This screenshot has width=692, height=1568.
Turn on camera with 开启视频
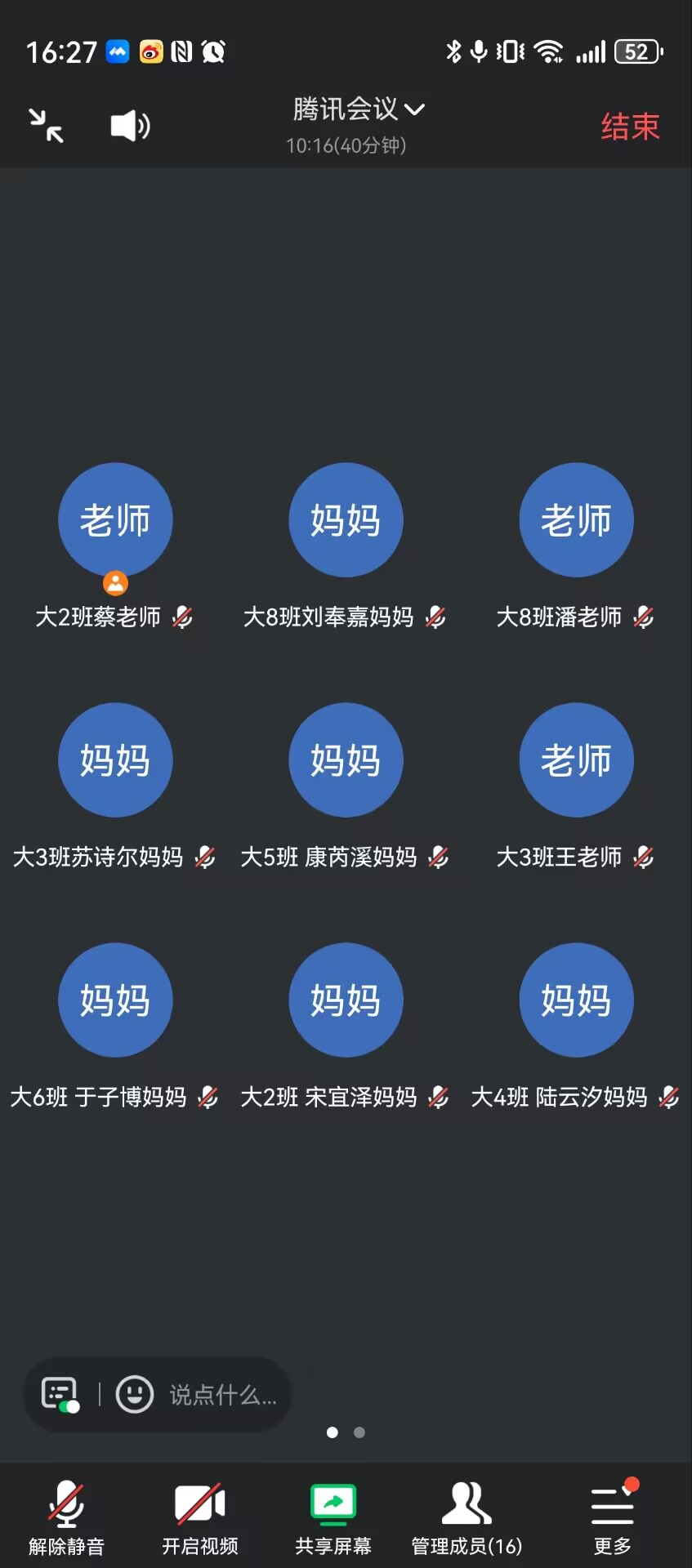tap(200, 1518)
